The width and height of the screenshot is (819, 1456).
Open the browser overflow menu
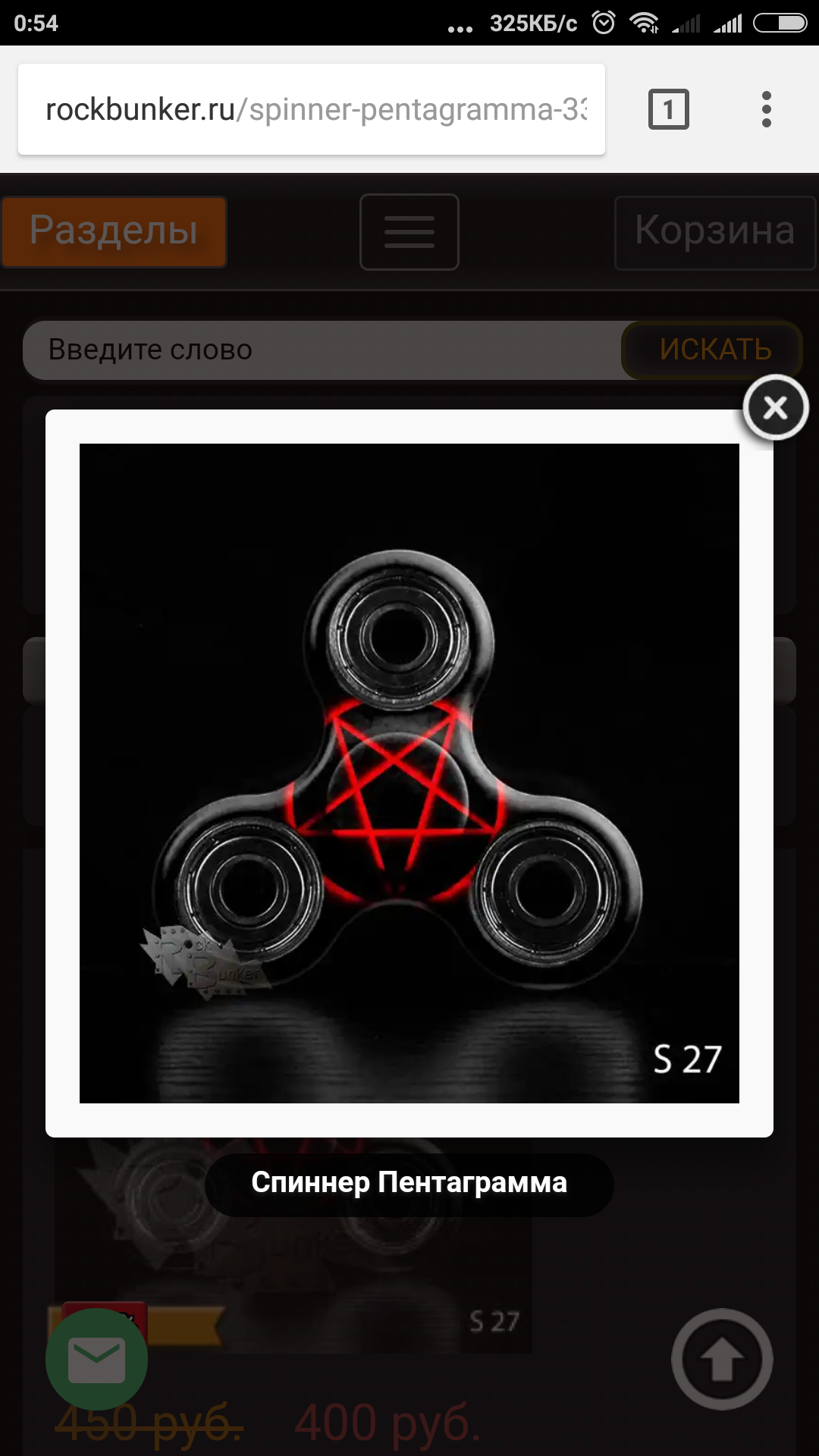tap(766, 109)
